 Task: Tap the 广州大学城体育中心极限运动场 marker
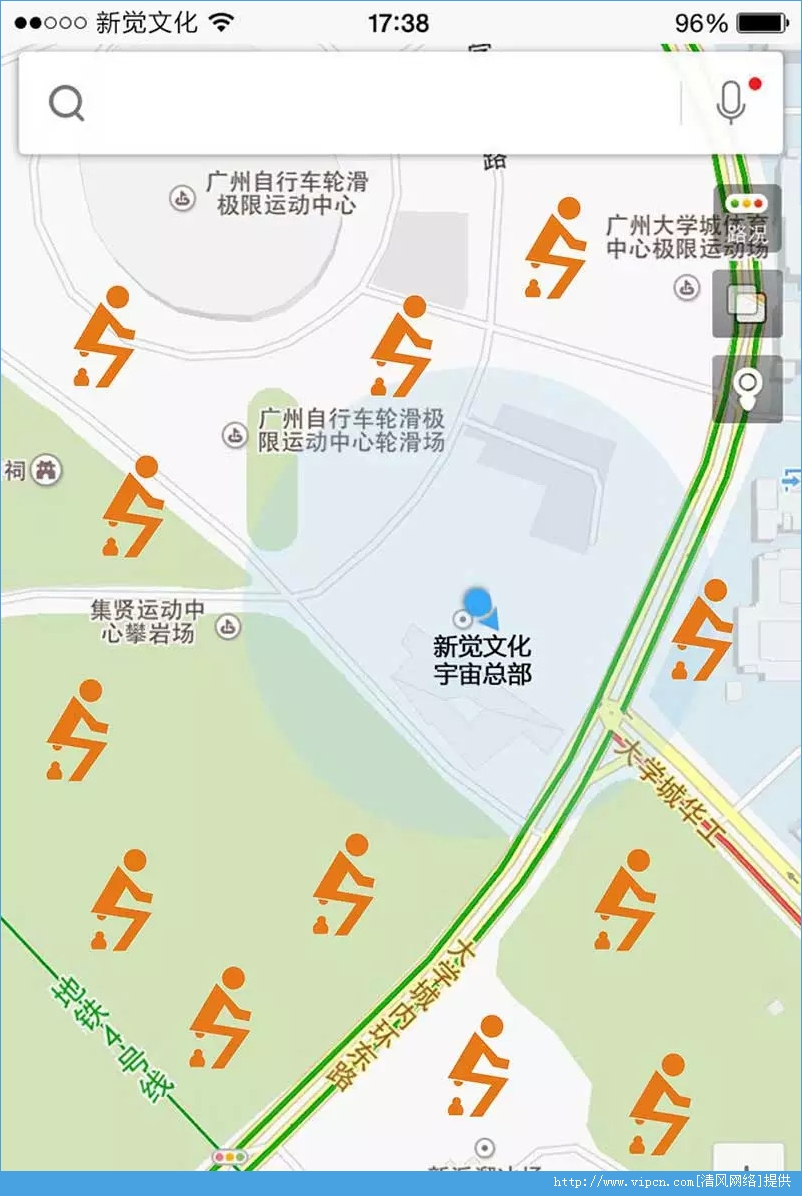coord(686,288)
